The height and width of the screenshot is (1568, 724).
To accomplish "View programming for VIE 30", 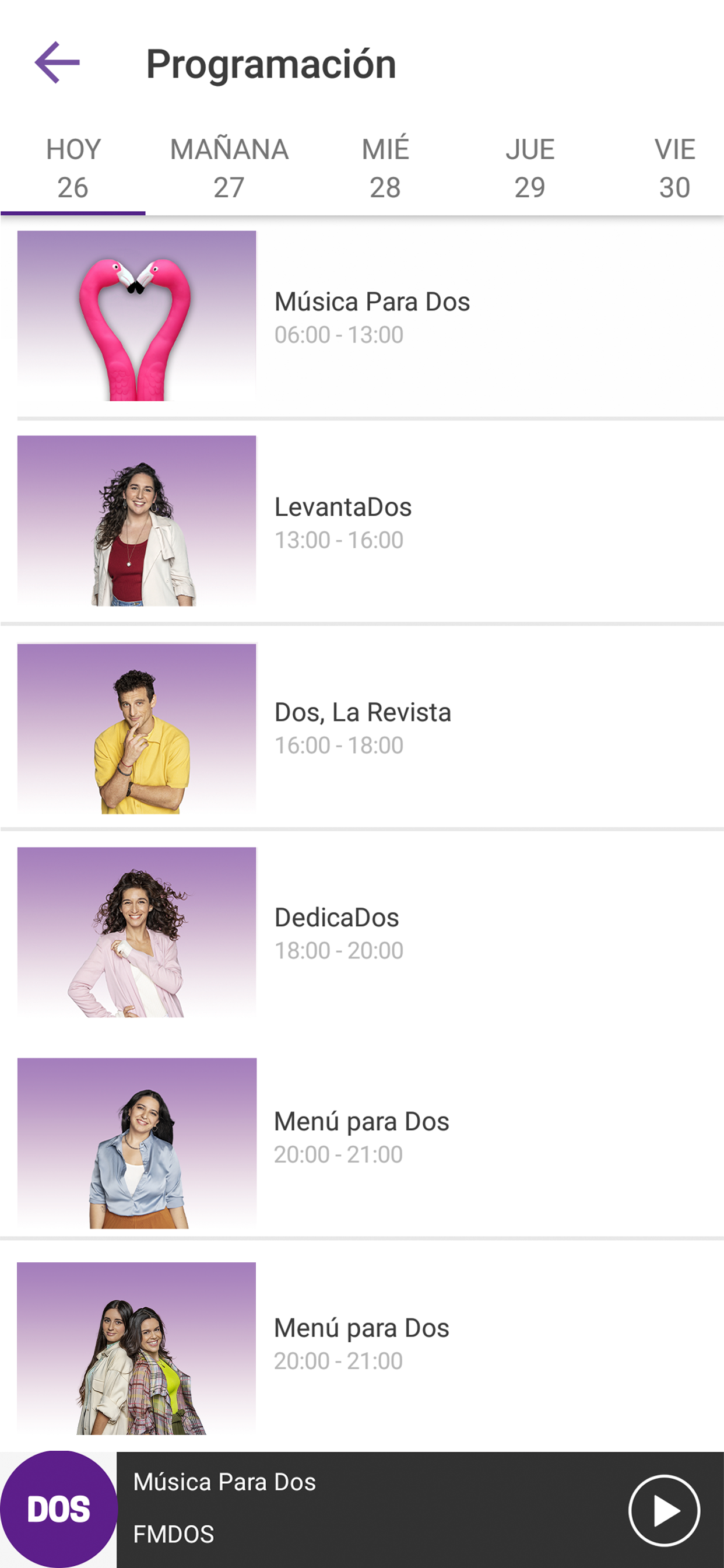I will (674, 168).
